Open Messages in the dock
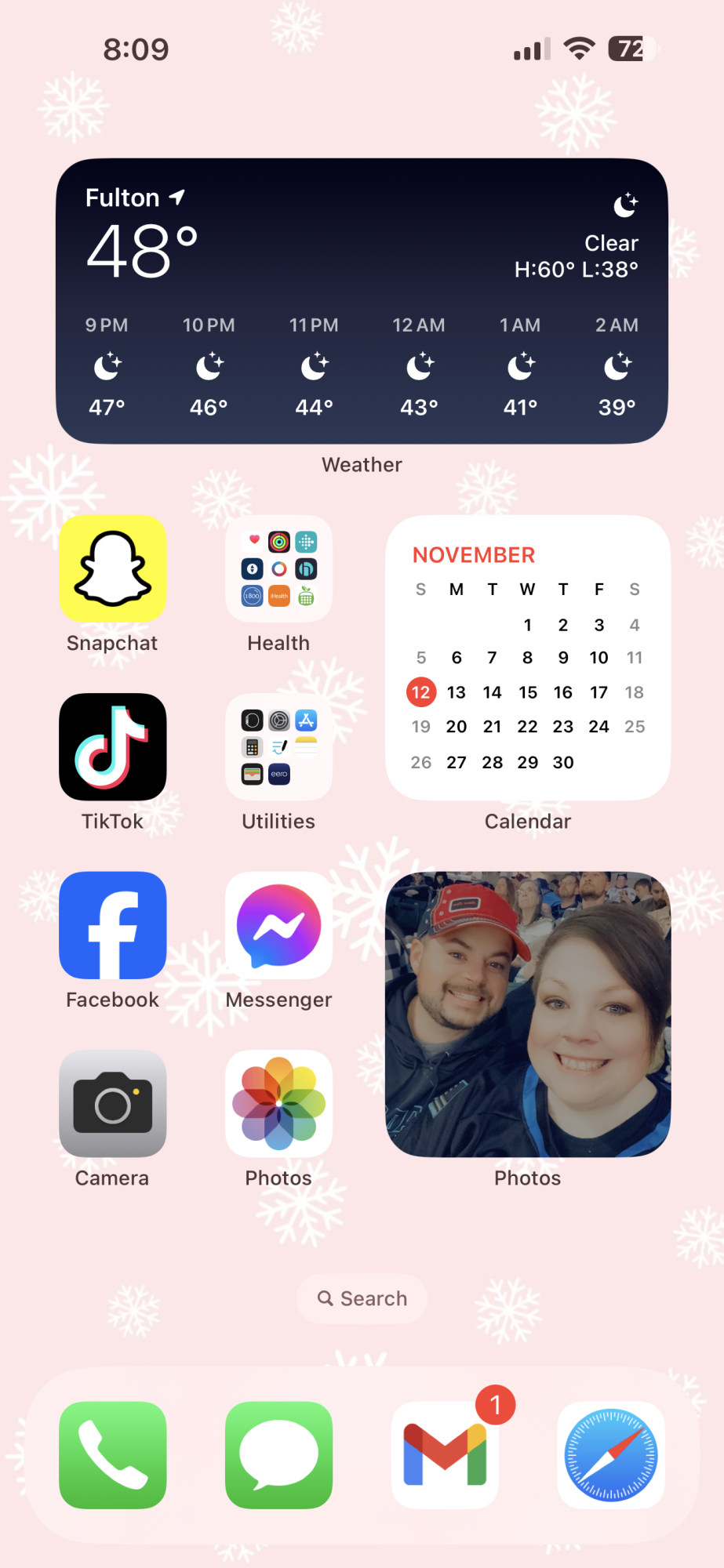Screen dimensions: 724x1568 click(x=278, y=1455)
